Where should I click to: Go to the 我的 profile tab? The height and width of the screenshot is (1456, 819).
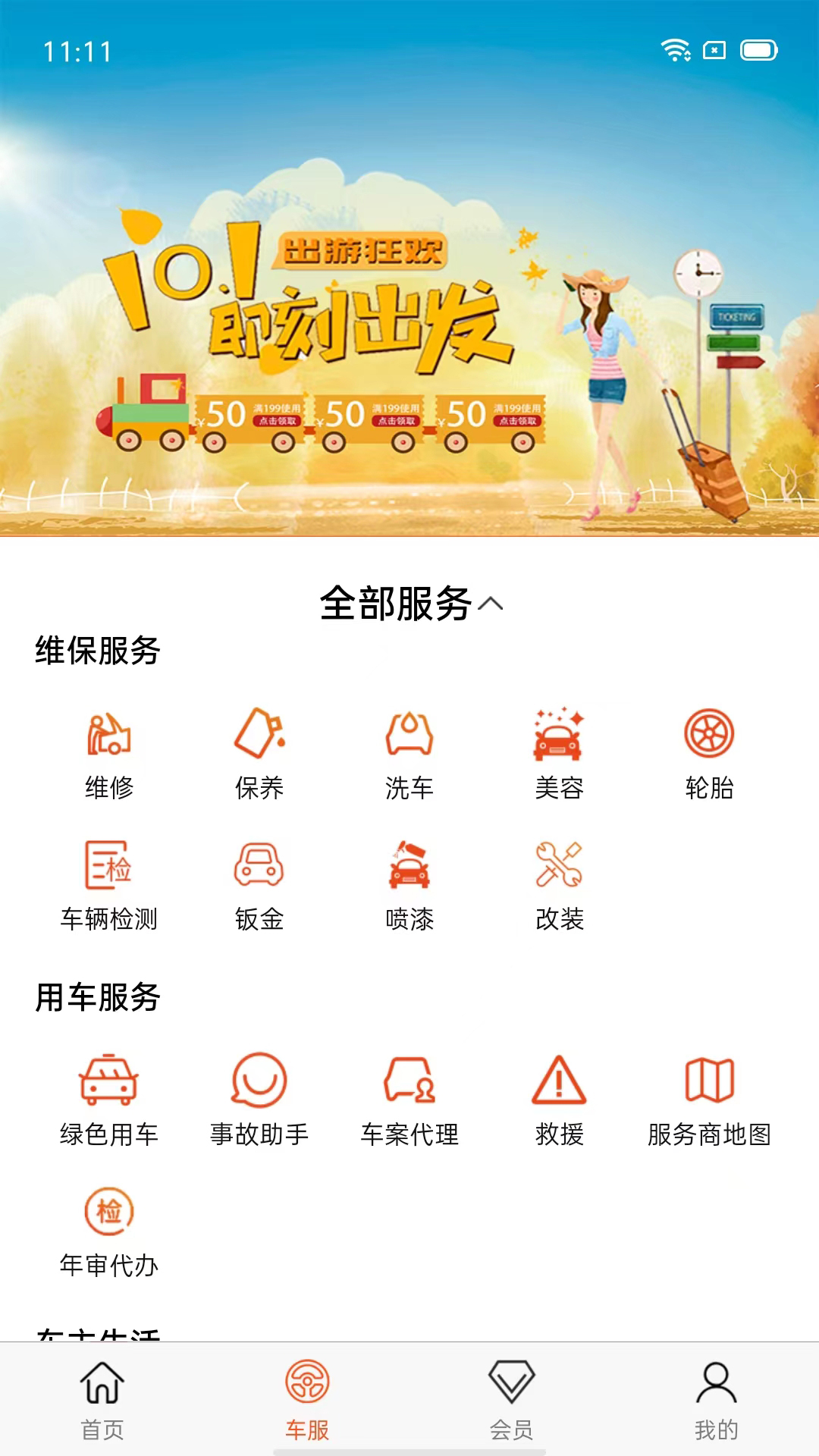point(716,1400)
